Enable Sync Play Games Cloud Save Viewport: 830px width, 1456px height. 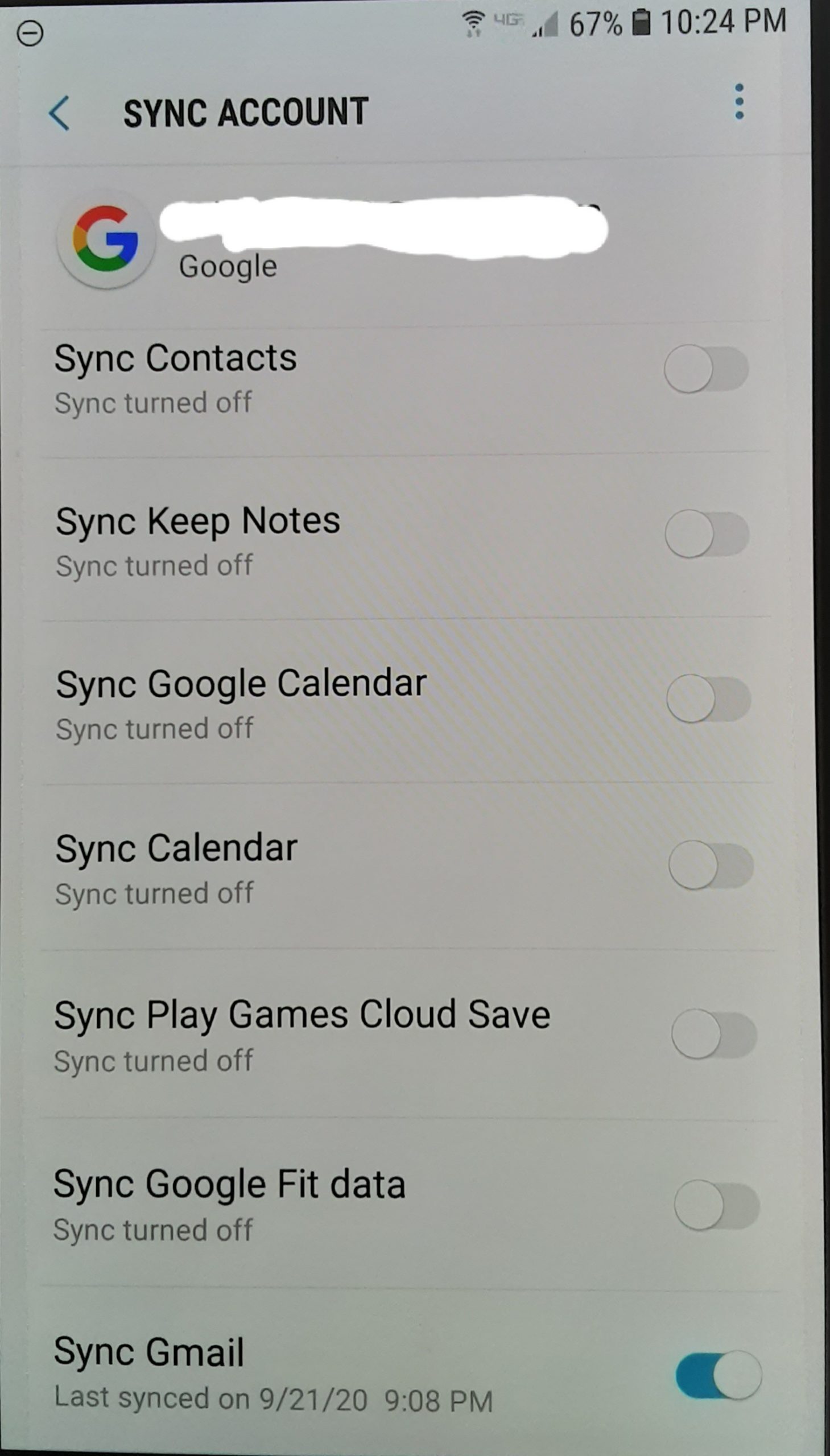[x=714, y=1034]
